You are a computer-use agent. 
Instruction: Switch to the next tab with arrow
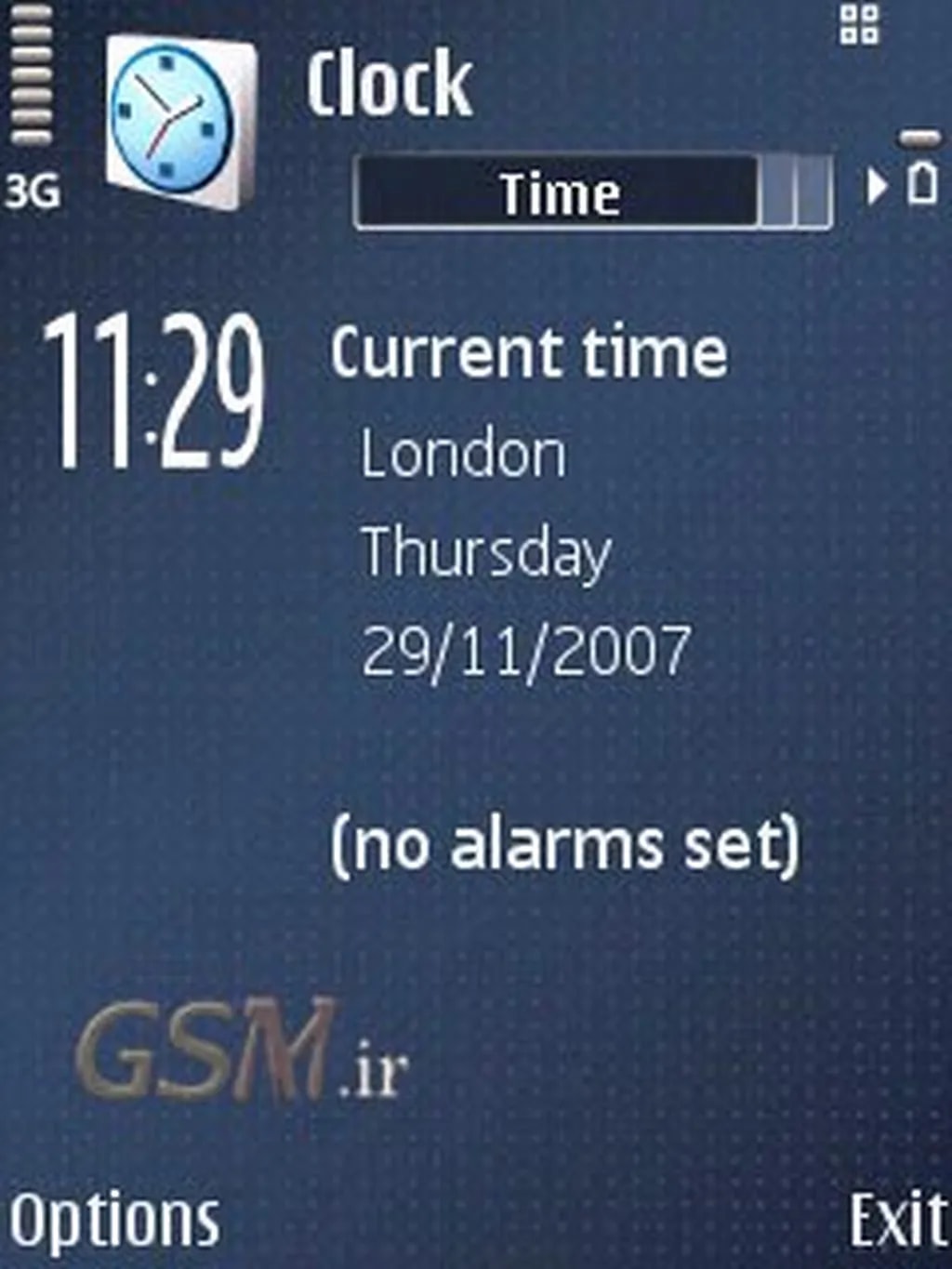point(876,186)
